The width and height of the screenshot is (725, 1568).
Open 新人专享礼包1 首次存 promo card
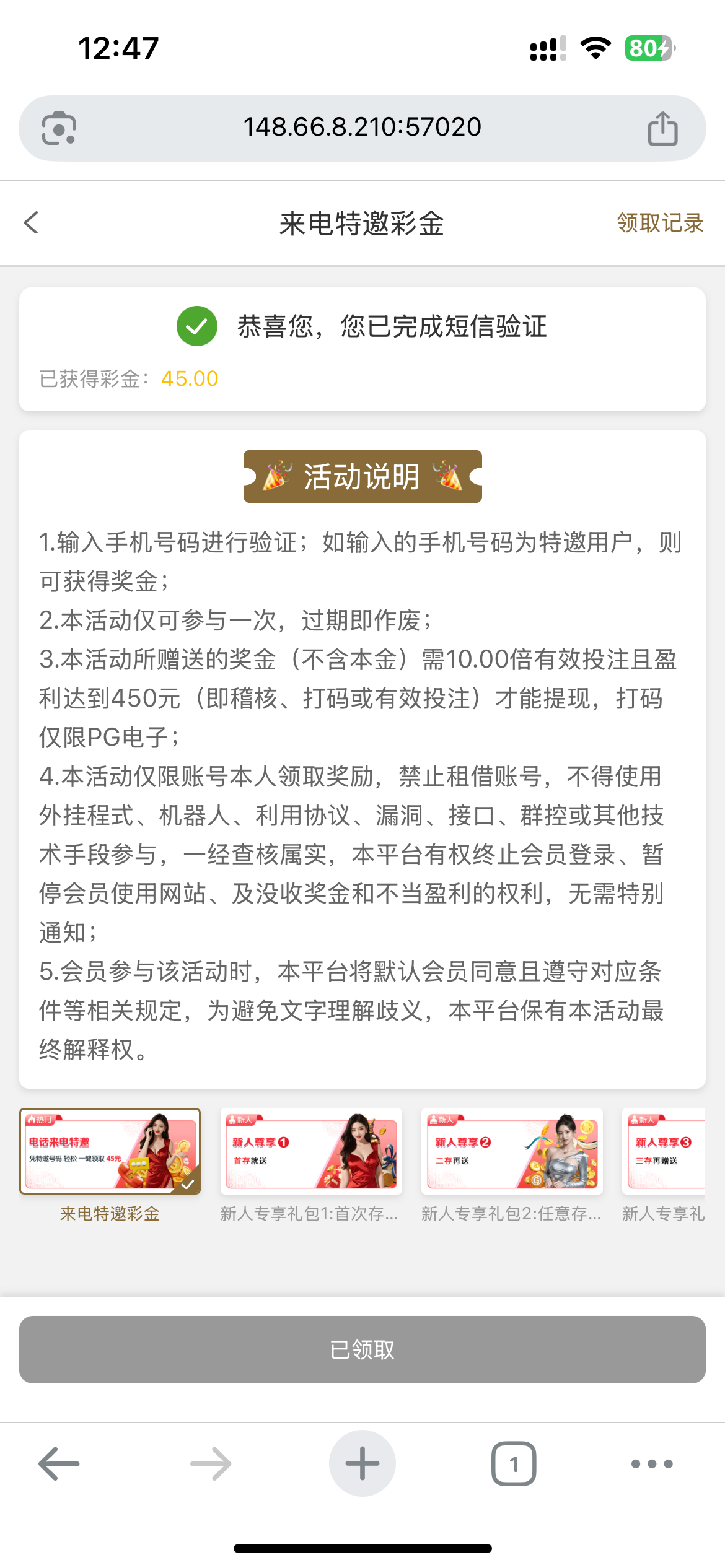tap(311, 1151)
